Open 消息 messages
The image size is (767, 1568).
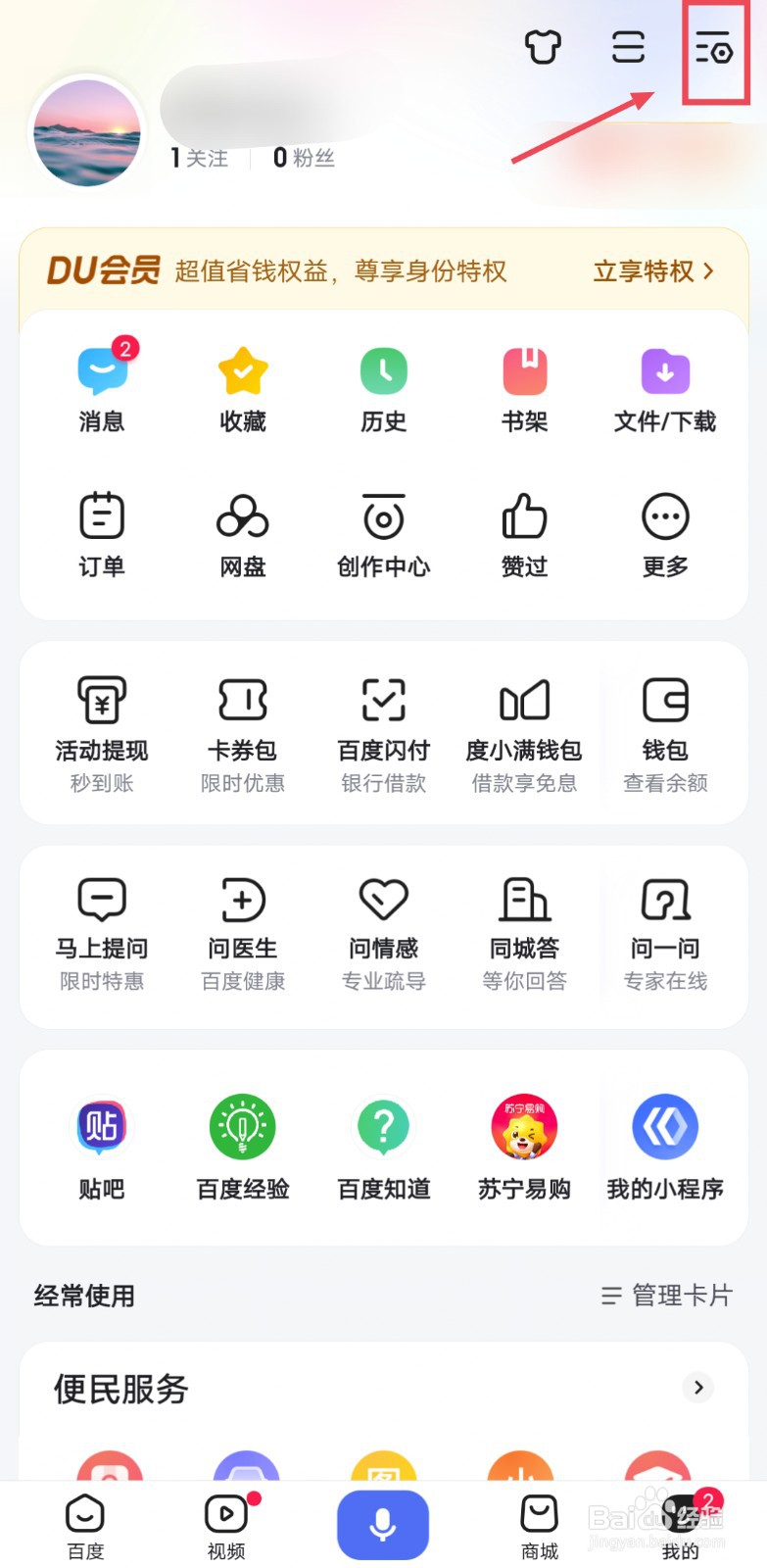tap(102, 388)
